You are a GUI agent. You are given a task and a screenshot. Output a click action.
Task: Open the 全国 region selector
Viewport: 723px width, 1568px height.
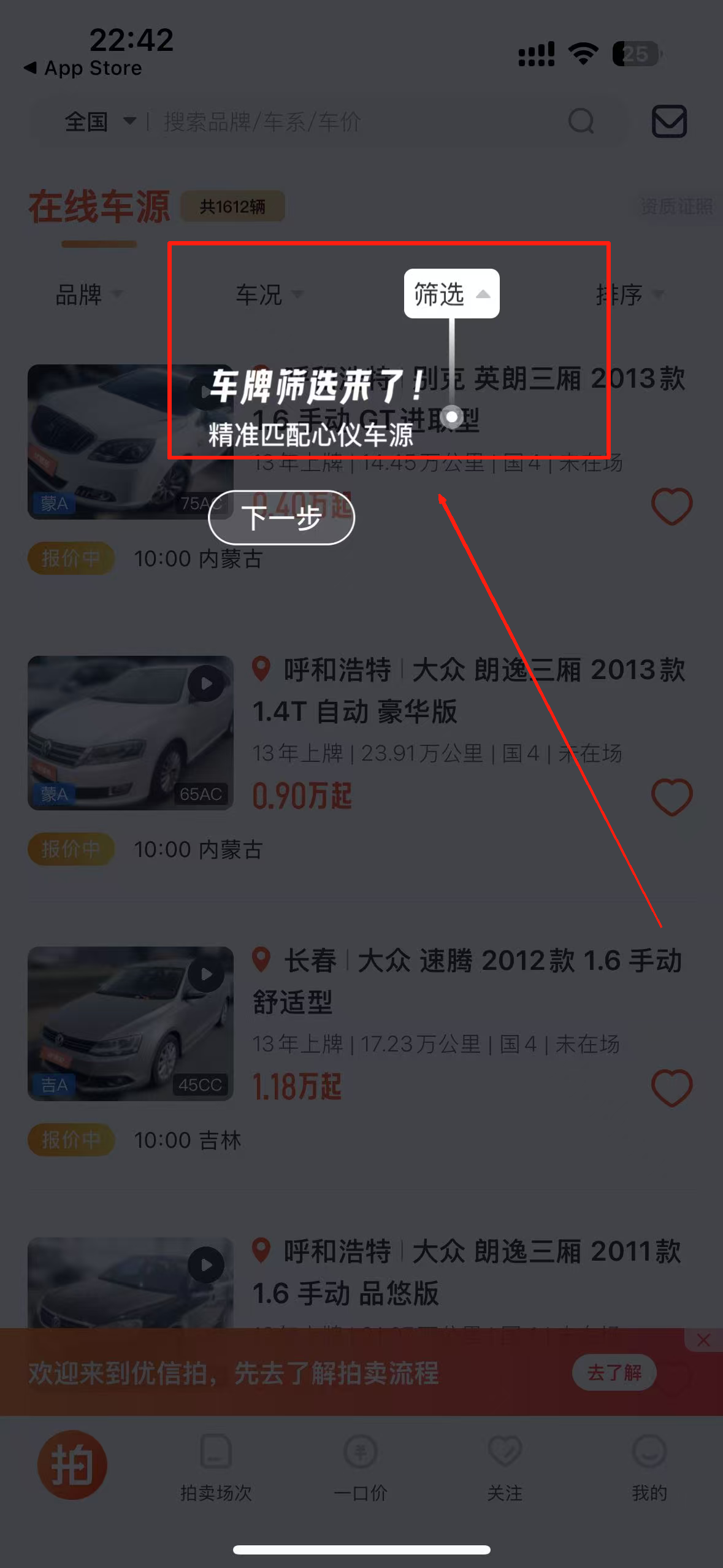(x=99, y=121)
